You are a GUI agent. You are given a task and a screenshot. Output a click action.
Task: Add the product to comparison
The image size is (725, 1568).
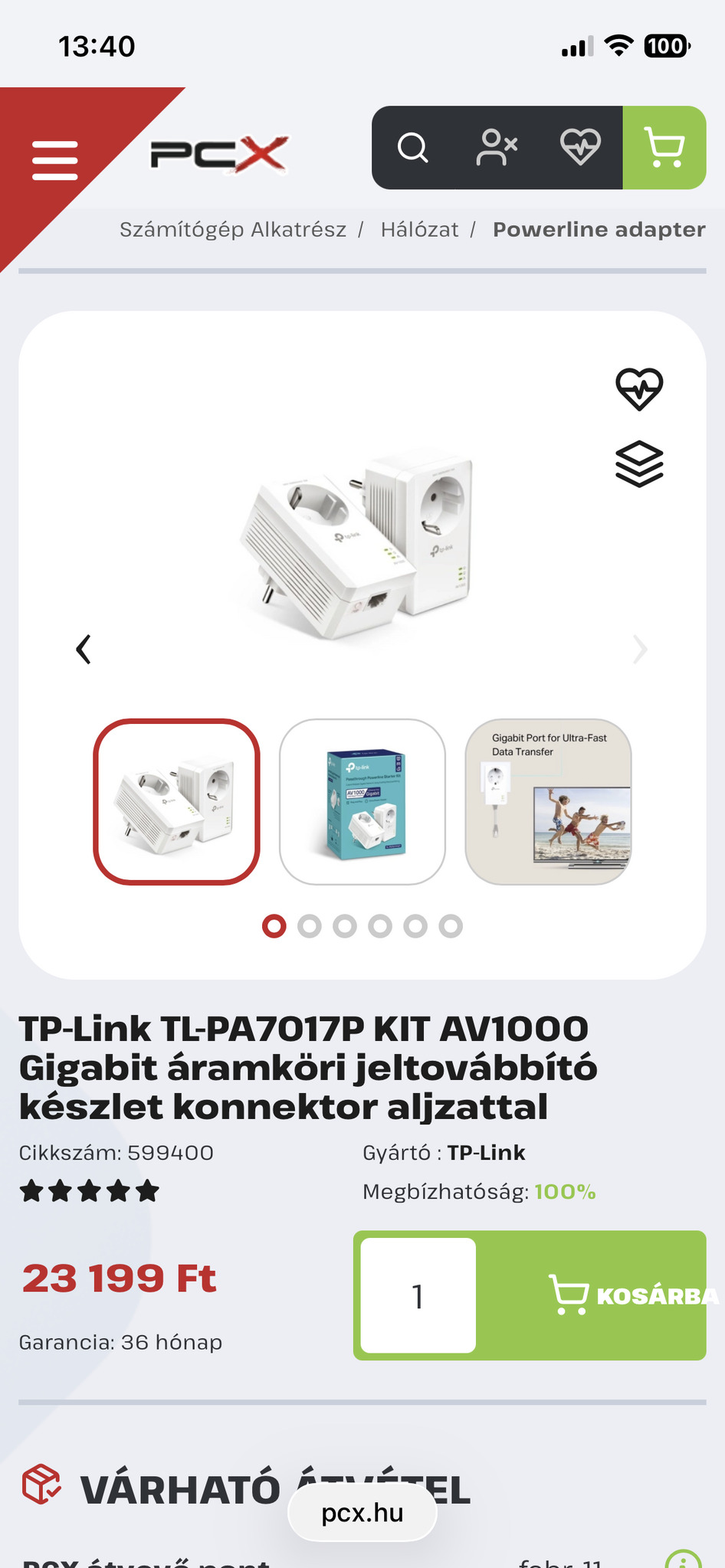coord(639,464)
